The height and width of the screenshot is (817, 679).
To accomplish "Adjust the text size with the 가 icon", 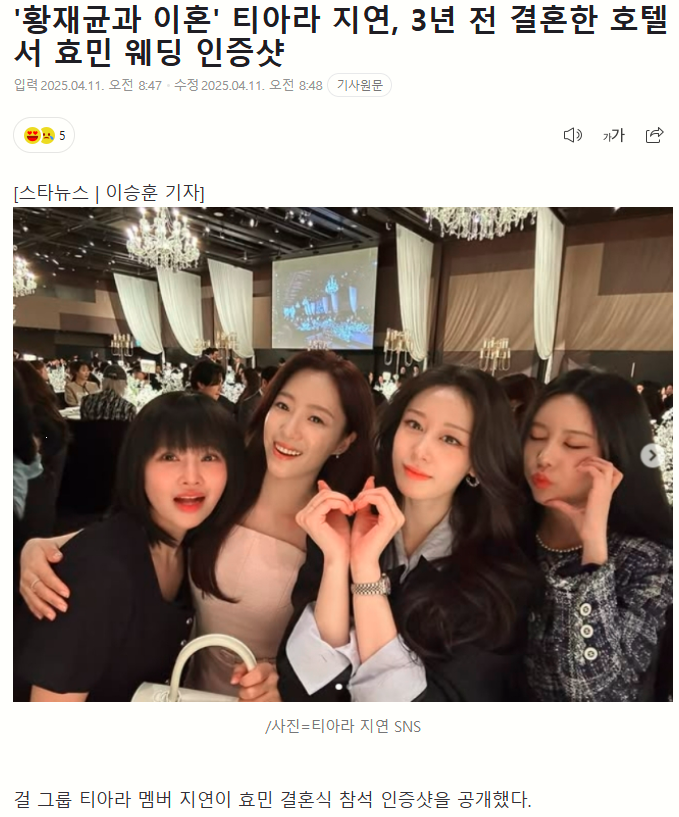I will click(x=613, y=135).
